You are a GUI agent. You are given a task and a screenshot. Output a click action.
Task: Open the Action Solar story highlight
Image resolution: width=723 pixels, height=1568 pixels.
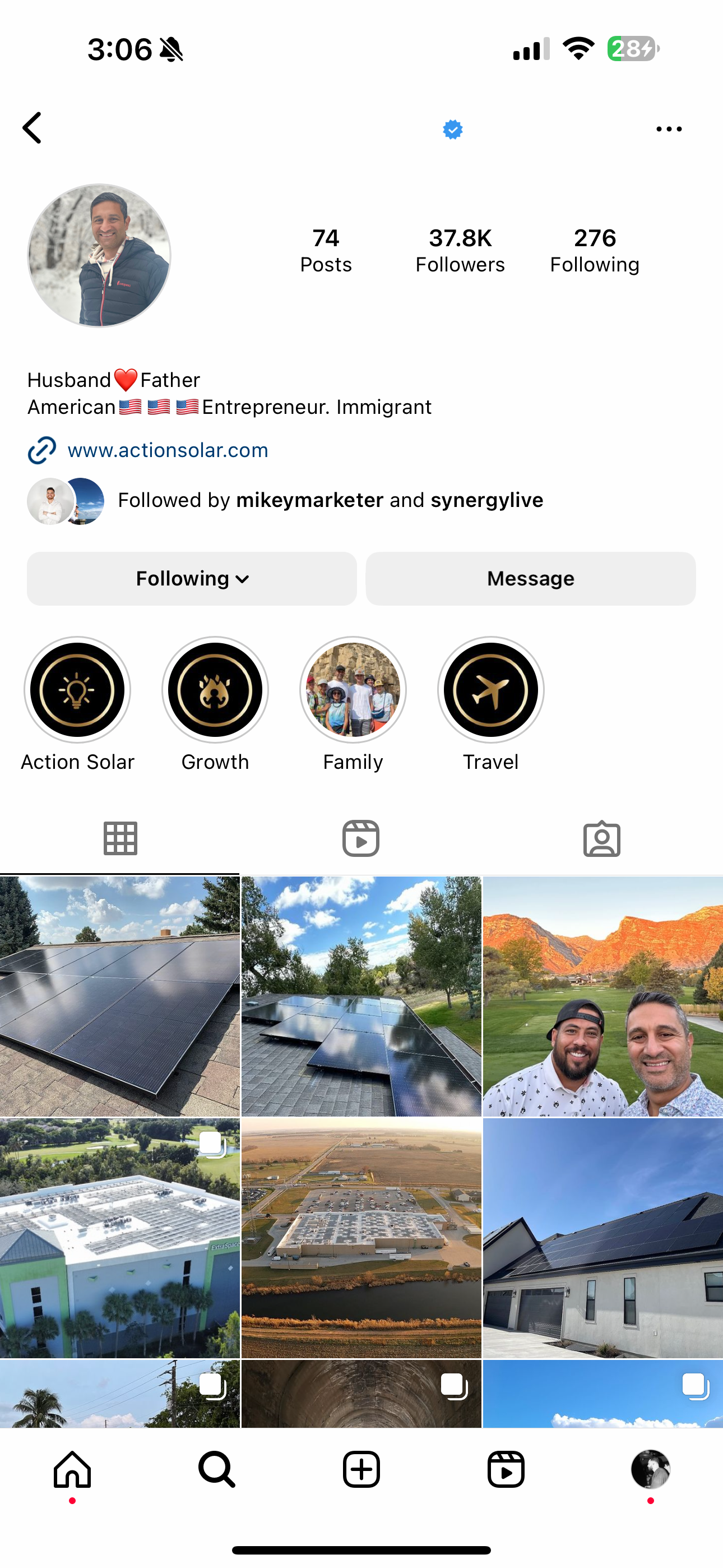[x=77, y=690]
